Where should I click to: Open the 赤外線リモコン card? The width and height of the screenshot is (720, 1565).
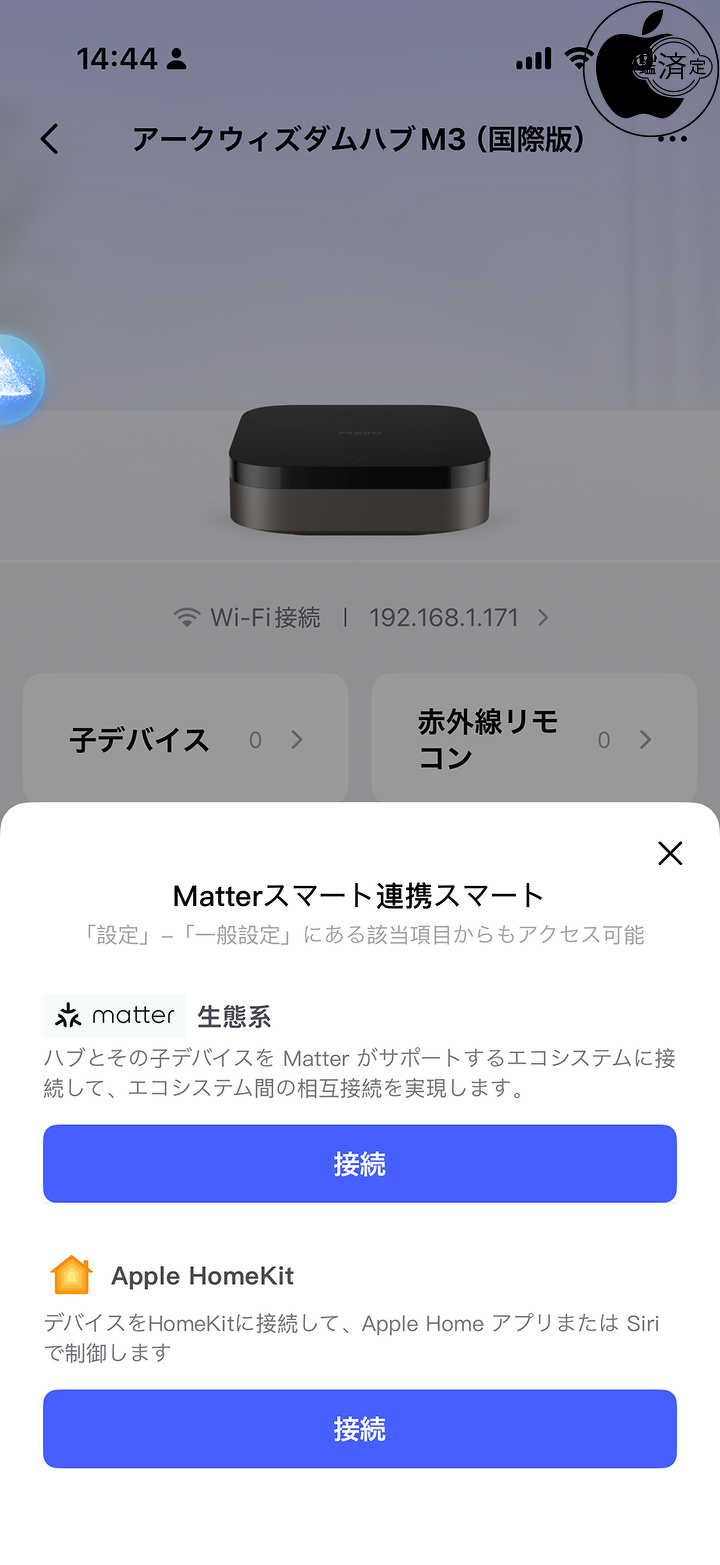click(x=534, y=740)
